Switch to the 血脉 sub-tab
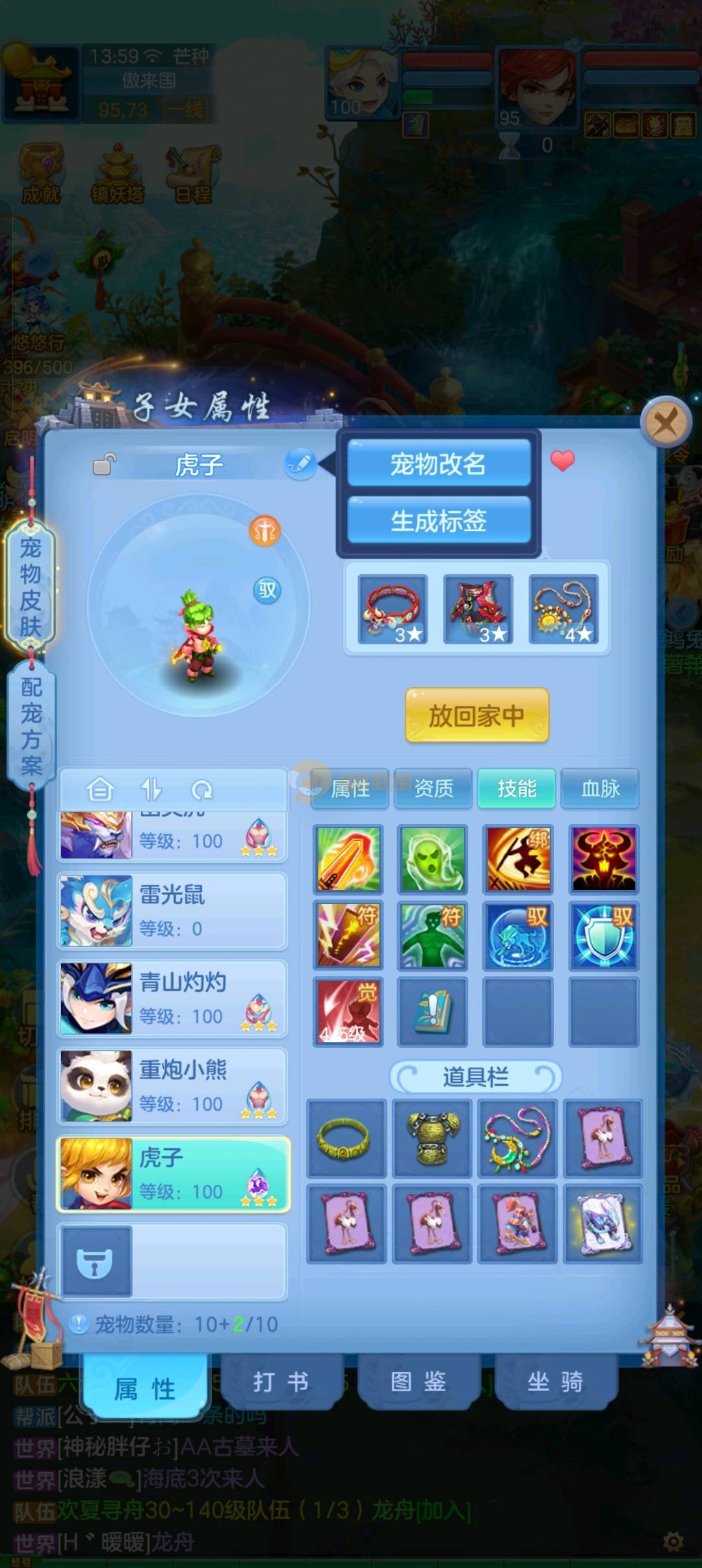 click(600, 788)
